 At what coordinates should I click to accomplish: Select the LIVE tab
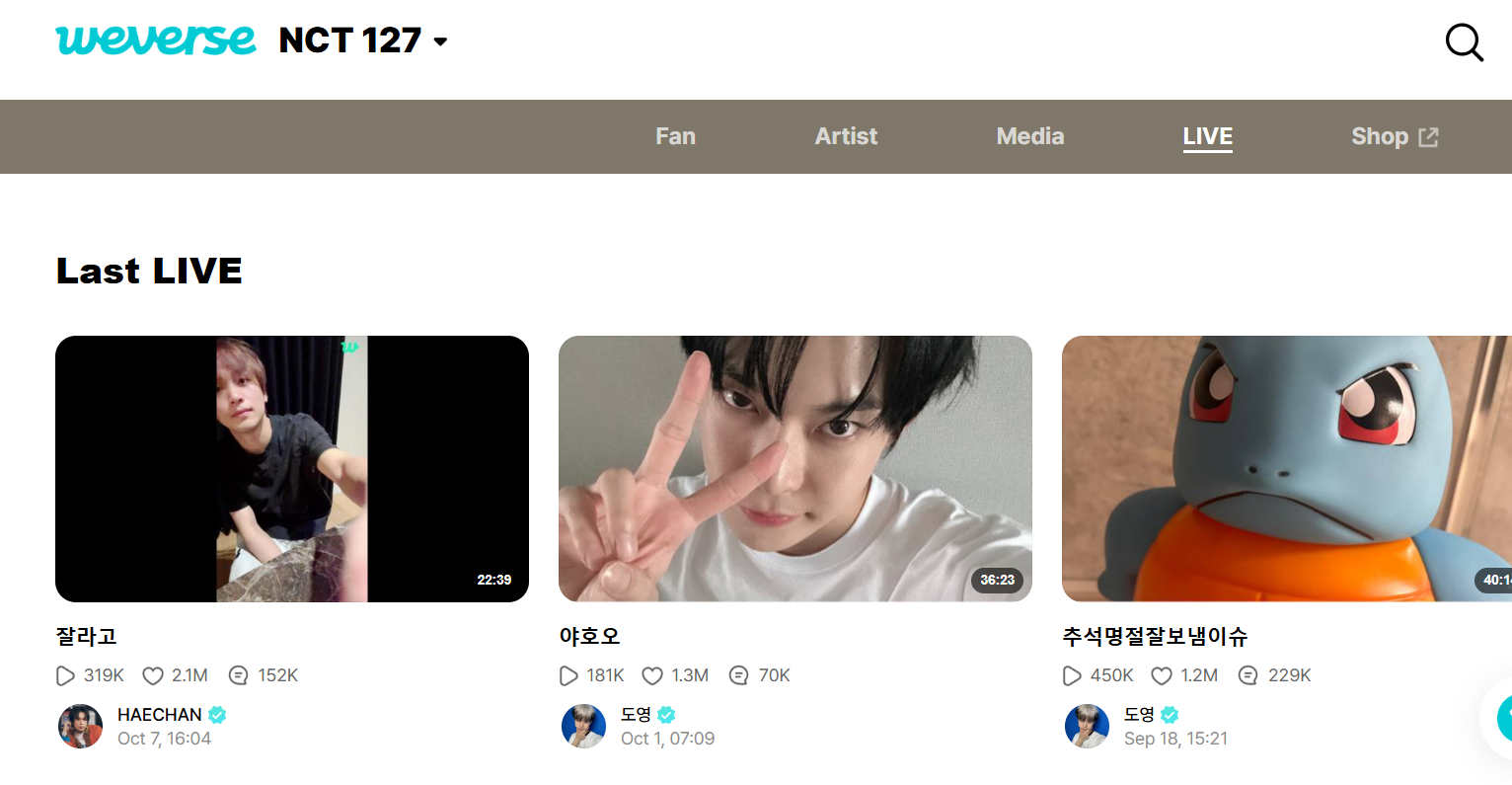(1207, 136)
